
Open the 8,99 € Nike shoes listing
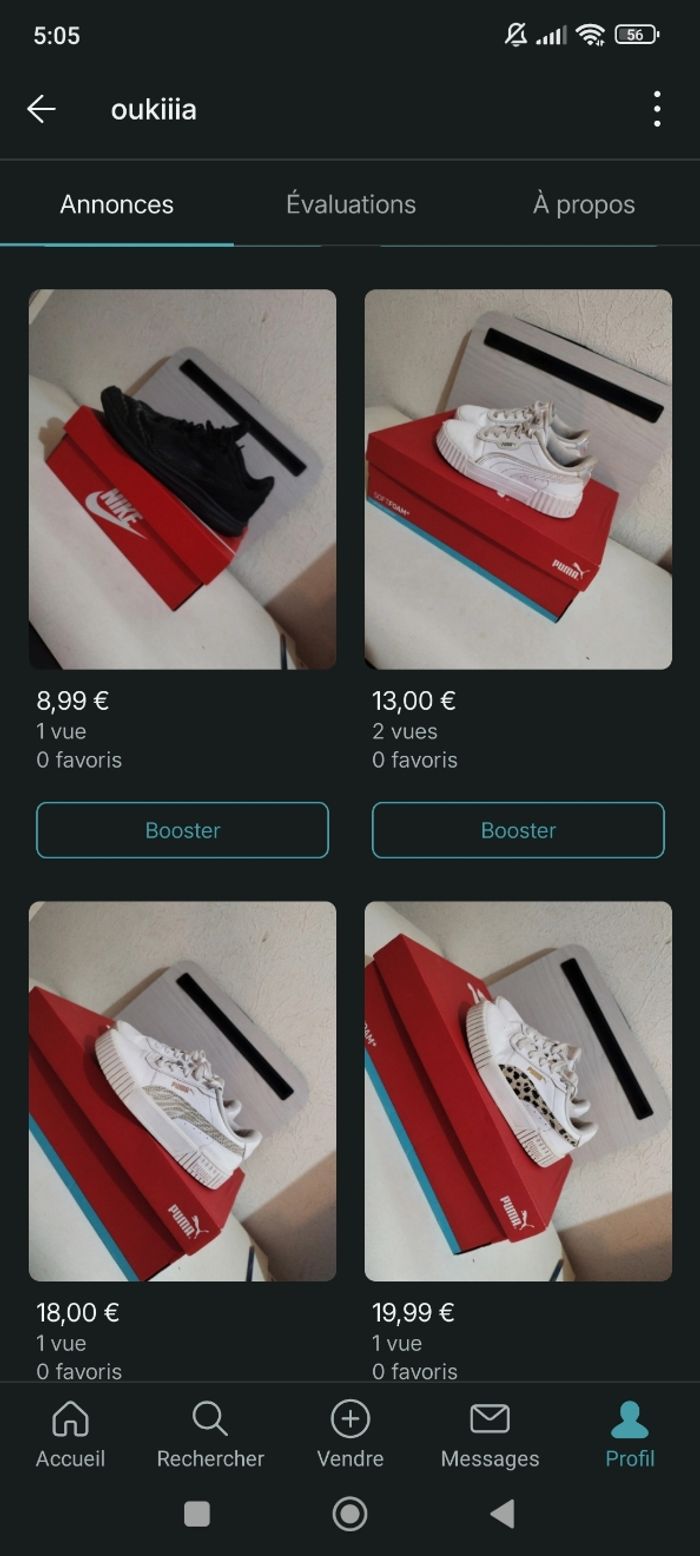[x=182, y=479]
